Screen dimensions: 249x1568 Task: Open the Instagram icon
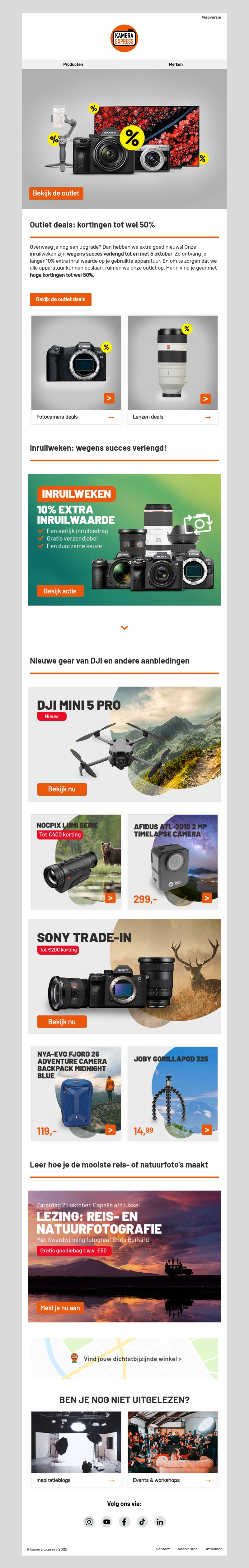click(x=89, y=1521)
